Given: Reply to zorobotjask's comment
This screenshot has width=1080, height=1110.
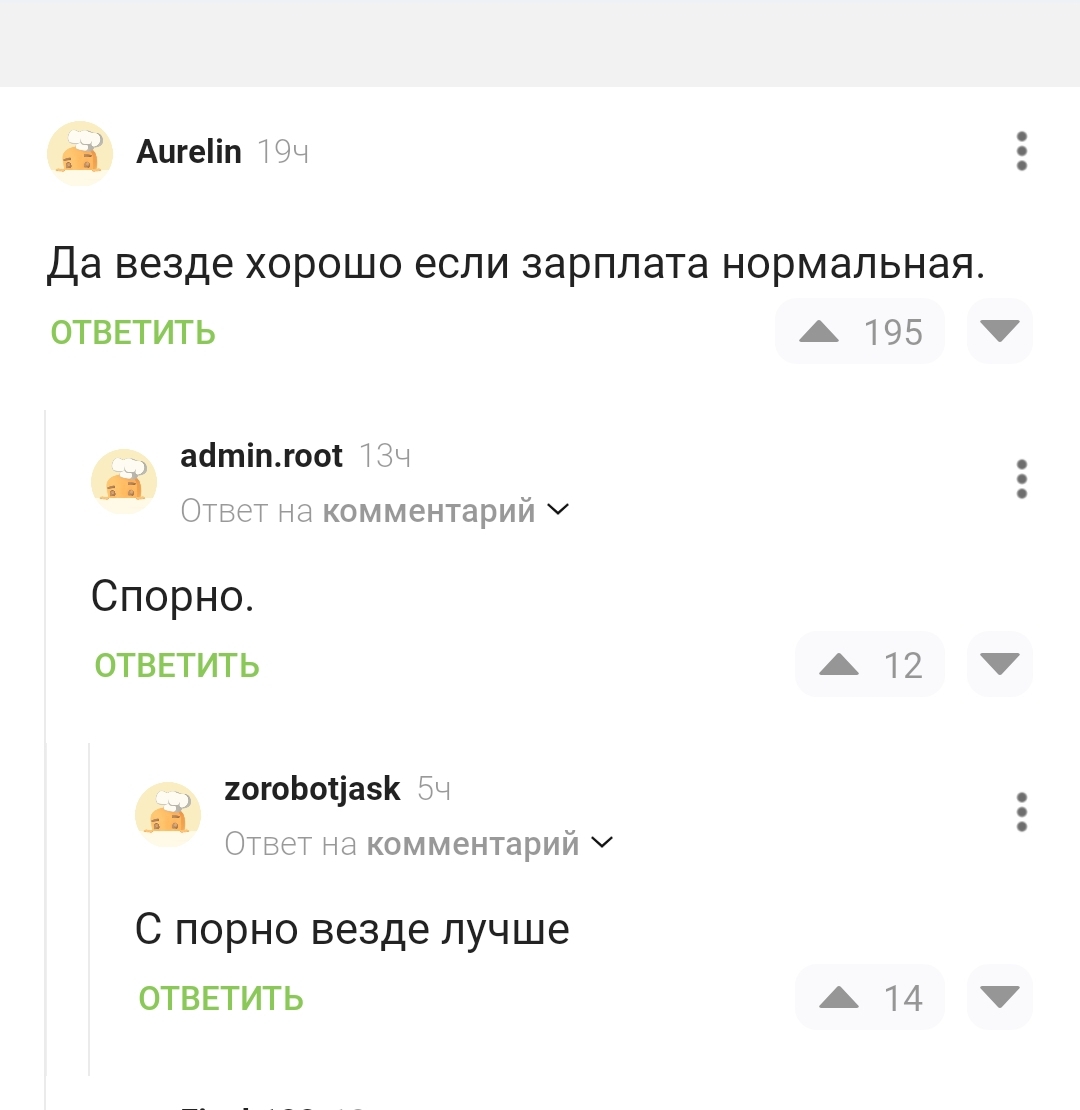Looking at the screenshot, I should pyautogui.click(x=221, y=998).
